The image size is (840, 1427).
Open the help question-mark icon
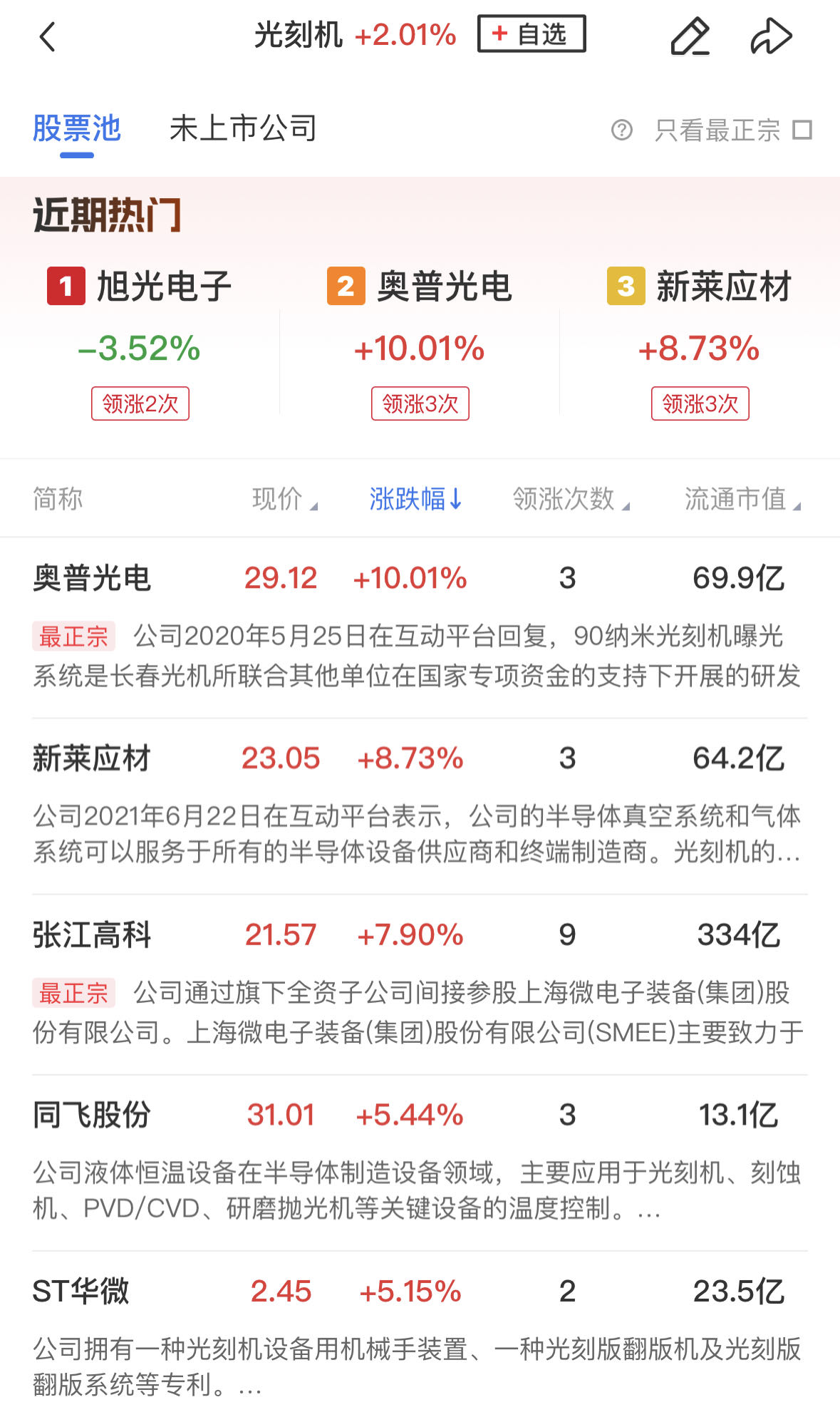622,130
